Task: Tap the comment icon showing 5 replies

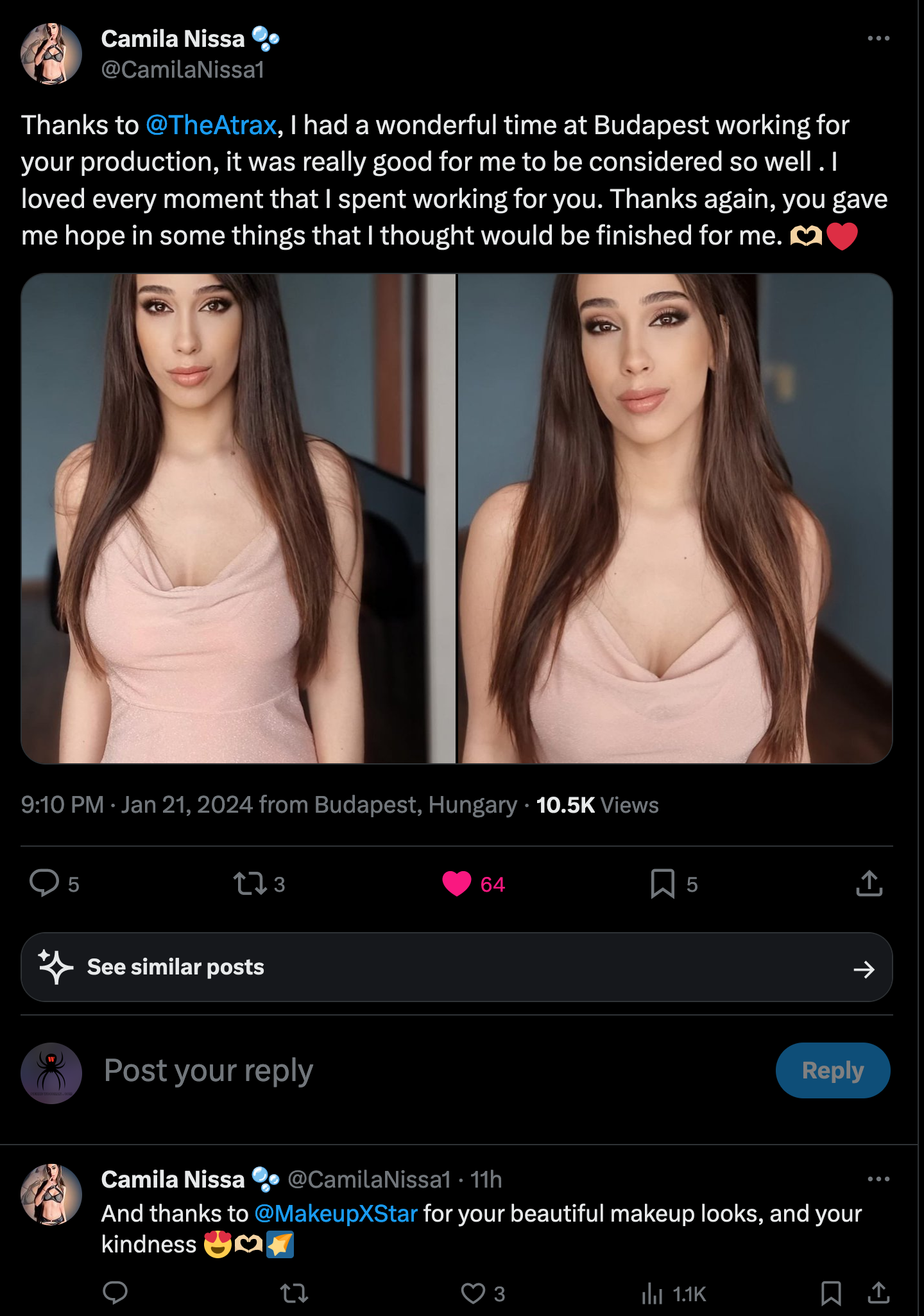Action: [45, 883]
